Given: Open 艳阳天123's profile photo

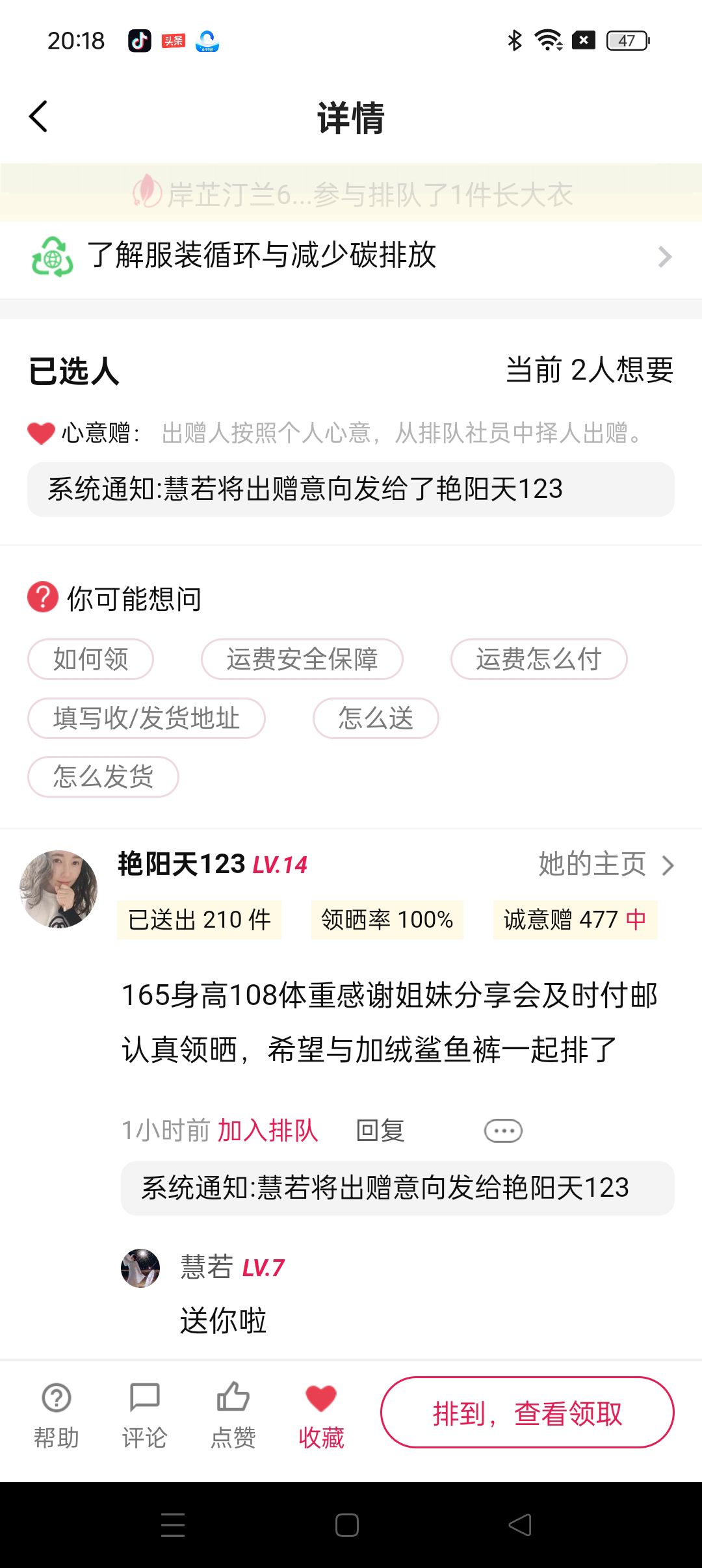Looking at the screenshot, I should 58,889.
